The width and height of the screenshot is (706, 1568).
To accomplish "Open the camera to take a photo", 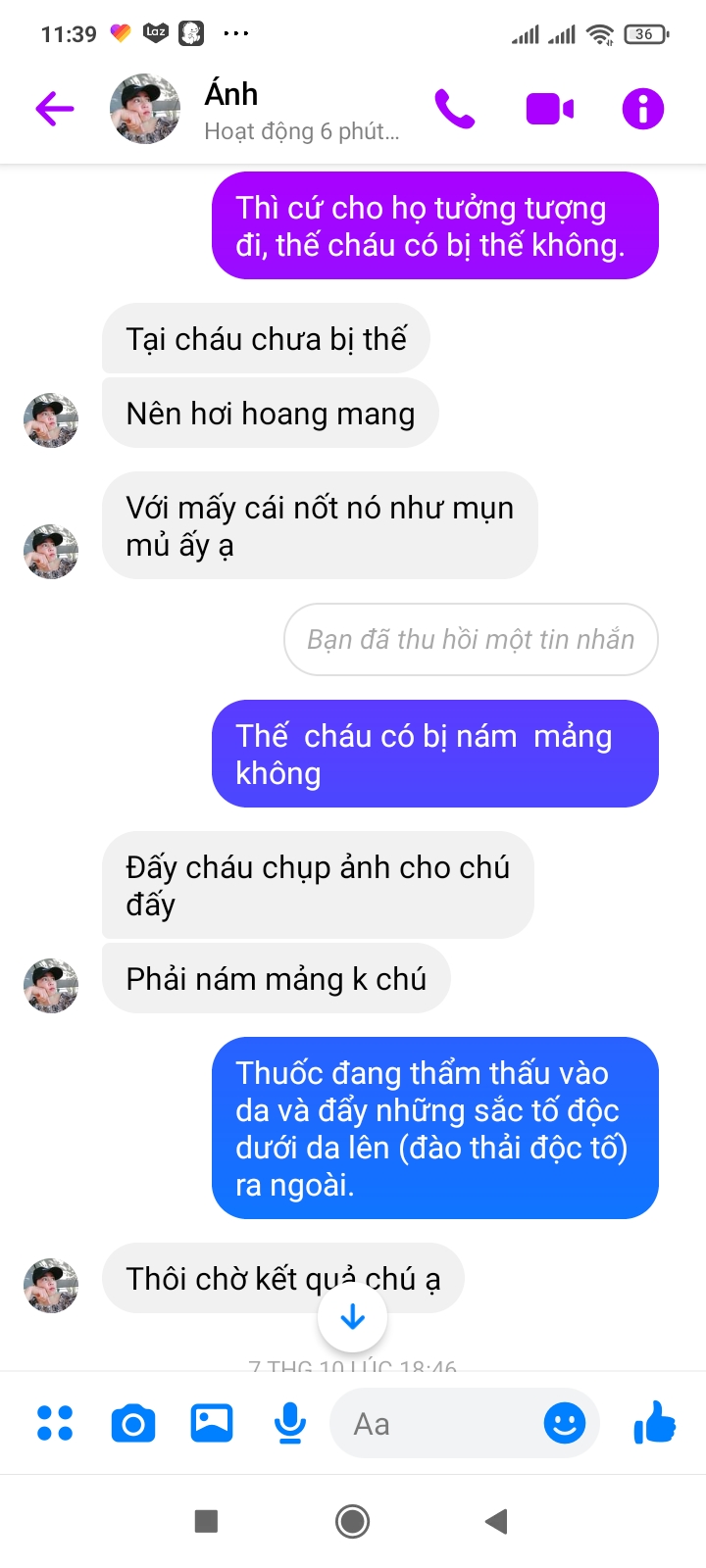I will (x=133, y=1423).
